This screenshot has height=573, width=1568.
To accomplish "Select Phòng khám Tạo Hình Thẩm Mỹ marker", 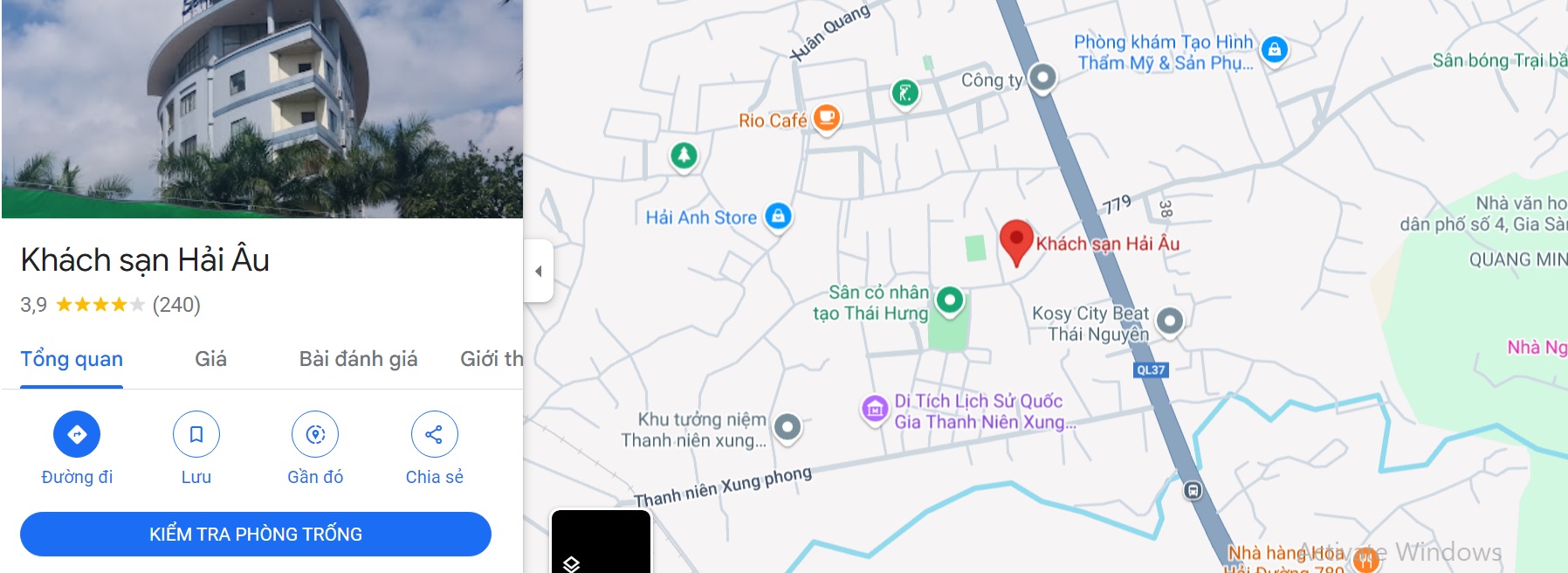I will pos(1274,50).
